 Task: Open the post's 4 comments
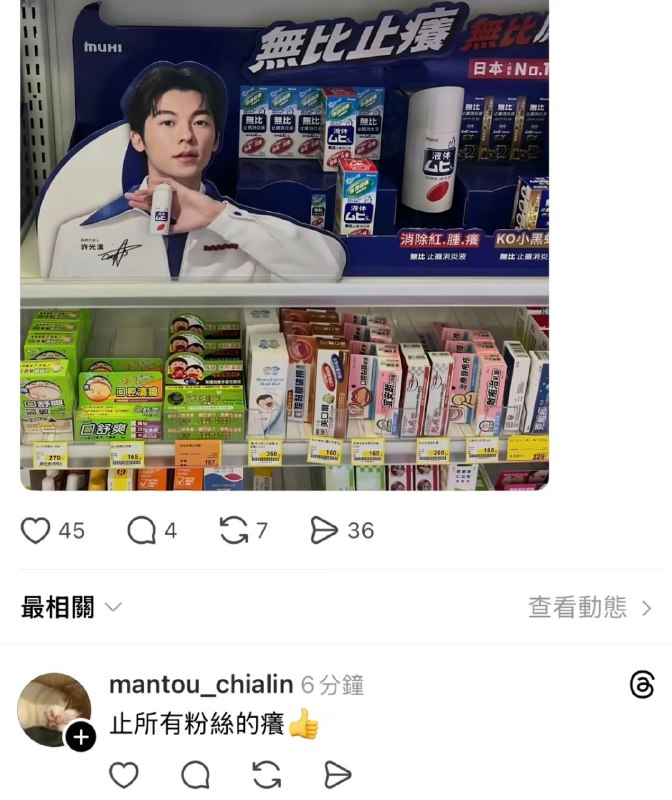(x=141, y=530)
